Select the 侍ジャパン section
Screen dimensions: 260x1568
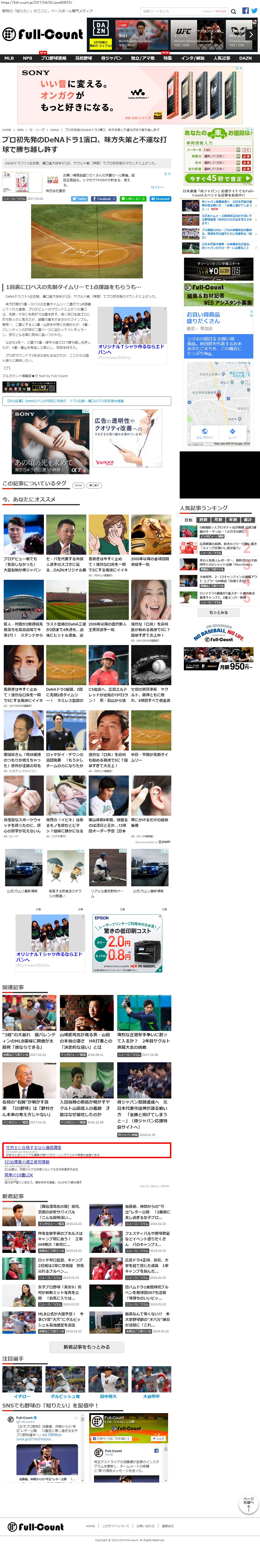[x=111, y=59]
